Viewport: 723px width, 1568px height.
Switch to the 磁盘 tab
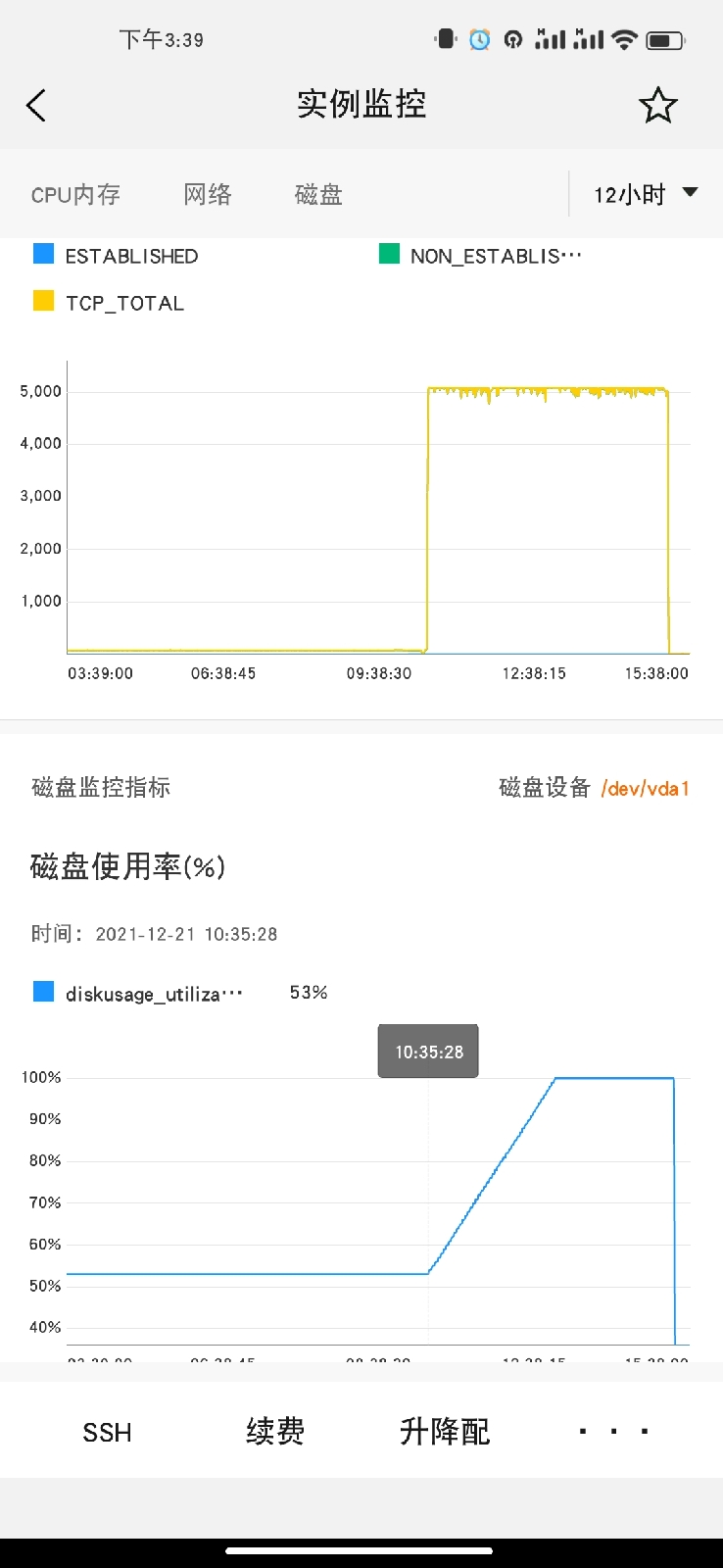point(318,194)
